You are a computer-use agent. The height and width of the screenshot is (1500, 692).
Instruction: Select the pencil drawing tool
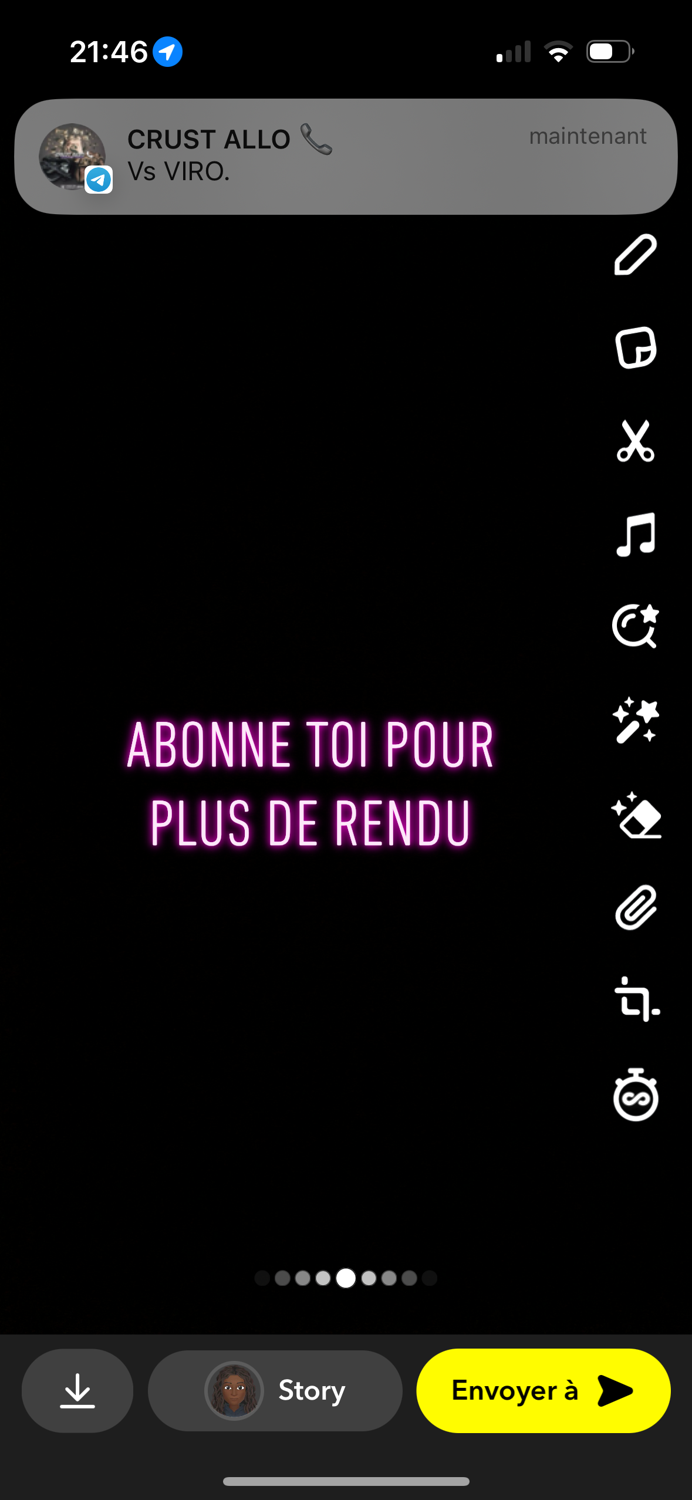coord(635,256)
